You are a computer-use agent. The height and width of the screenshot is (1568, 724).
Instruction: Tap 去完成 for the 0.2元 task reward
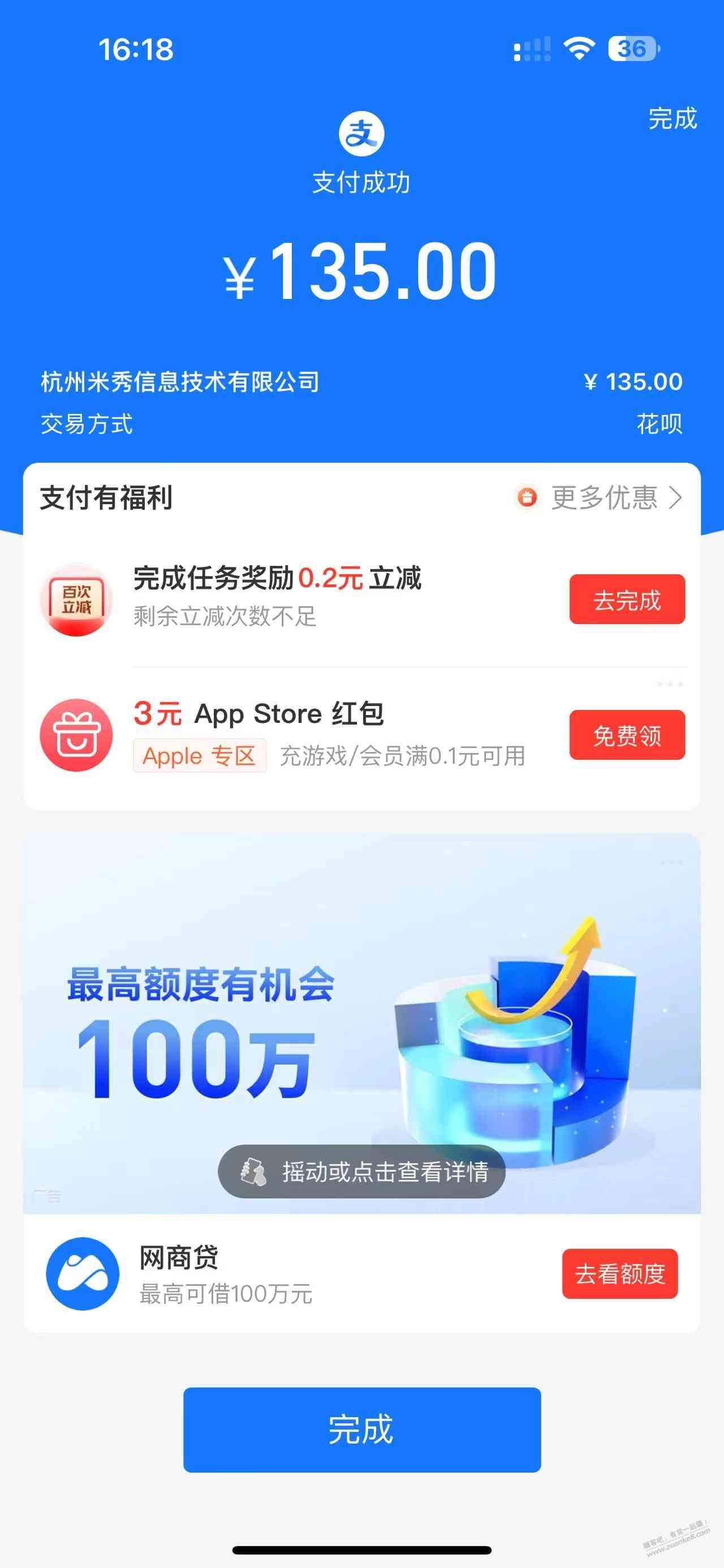pos(627,599)
